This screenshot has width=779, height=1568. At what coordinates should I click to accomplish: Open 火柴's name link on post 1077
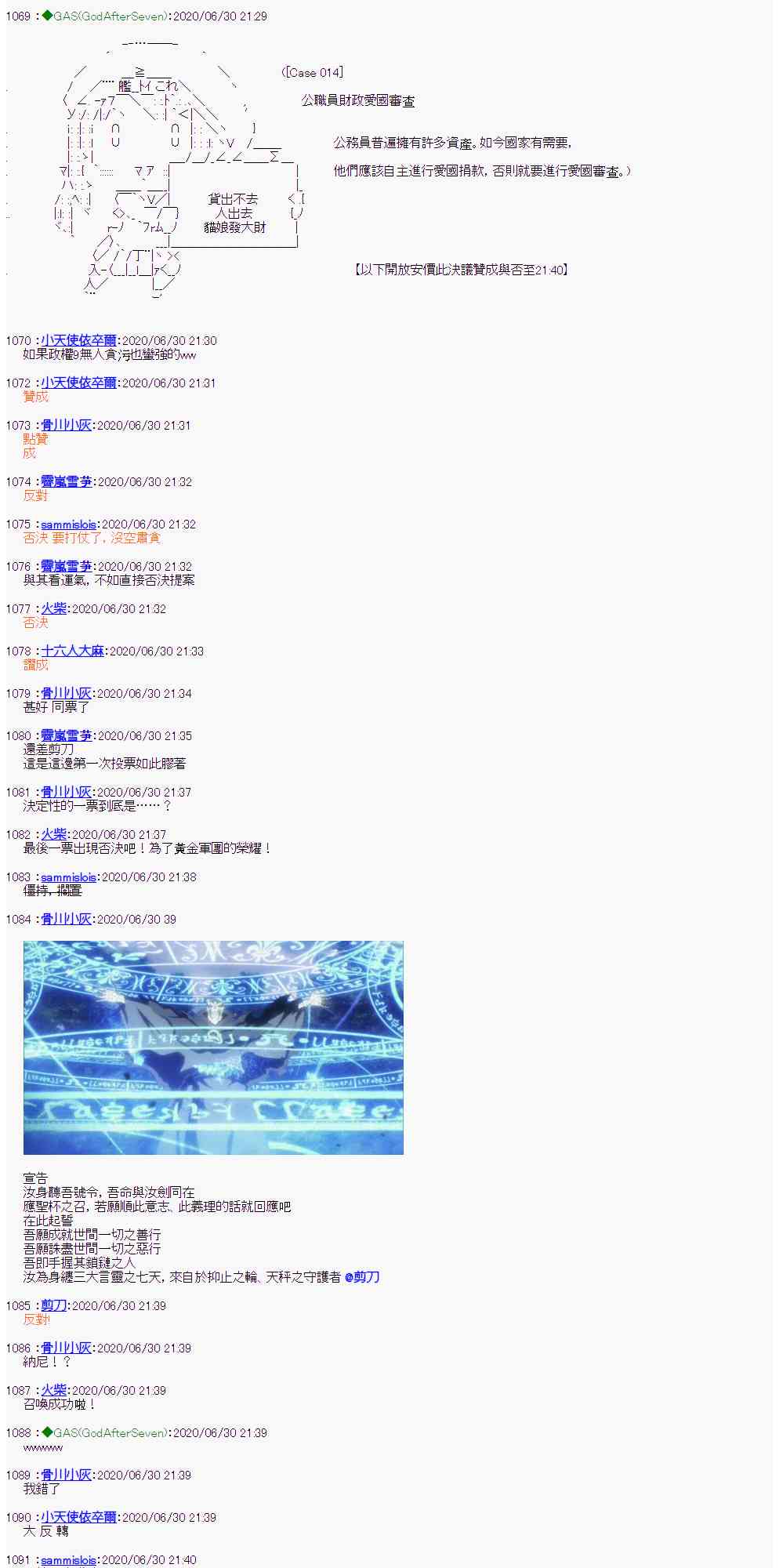[53, 608]
